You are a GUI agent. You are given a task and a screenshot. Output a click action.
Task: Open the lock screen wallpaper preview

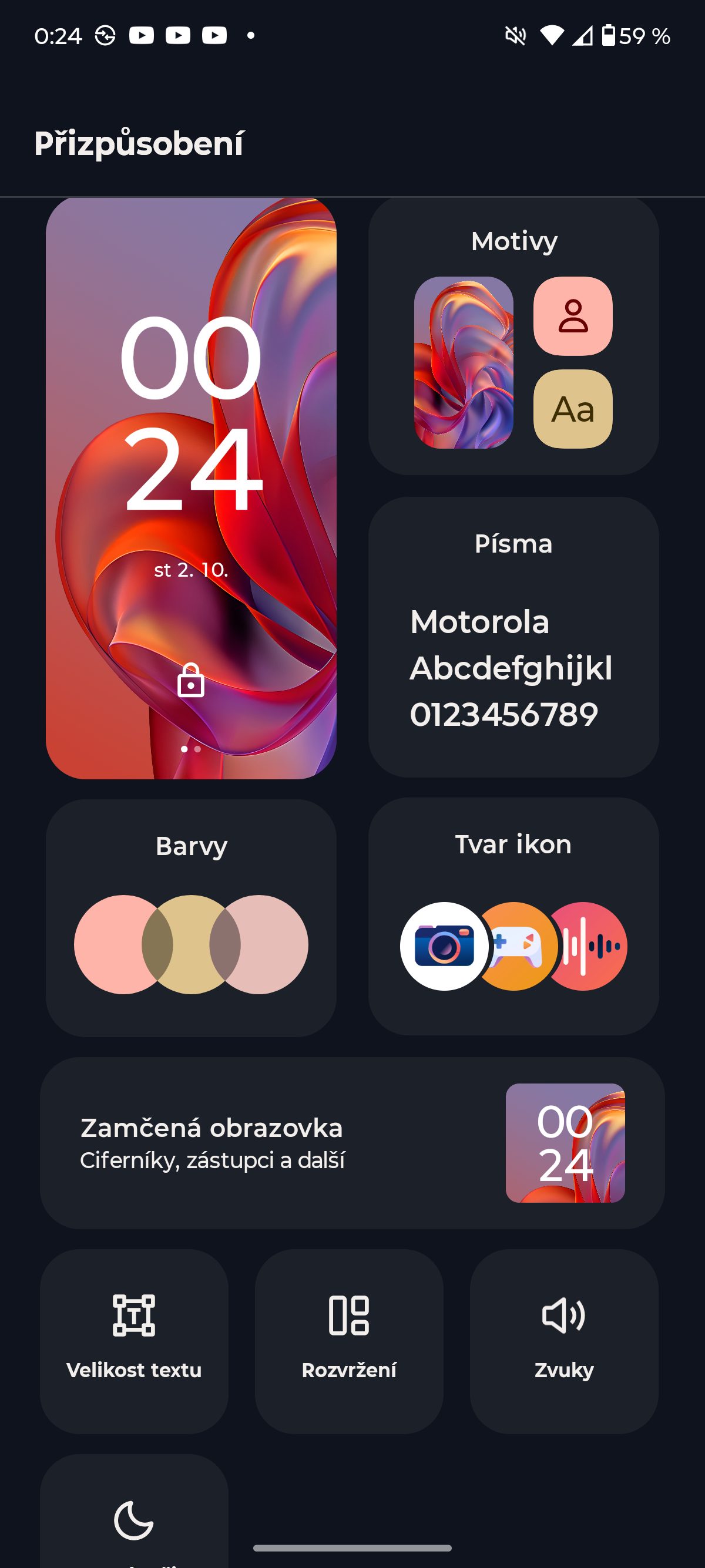click(x=190, y=487)
